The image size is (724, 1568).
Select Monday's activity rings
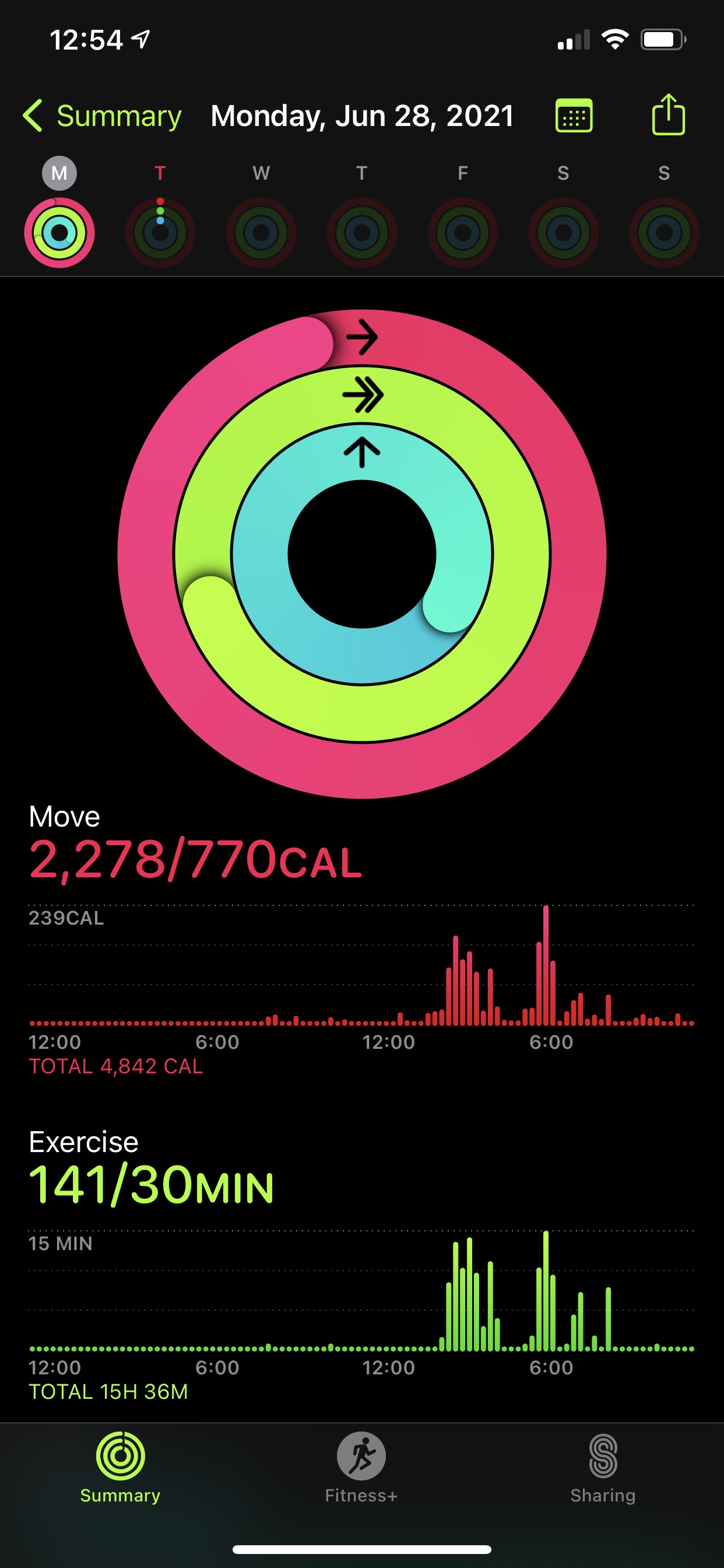(59, 232)
